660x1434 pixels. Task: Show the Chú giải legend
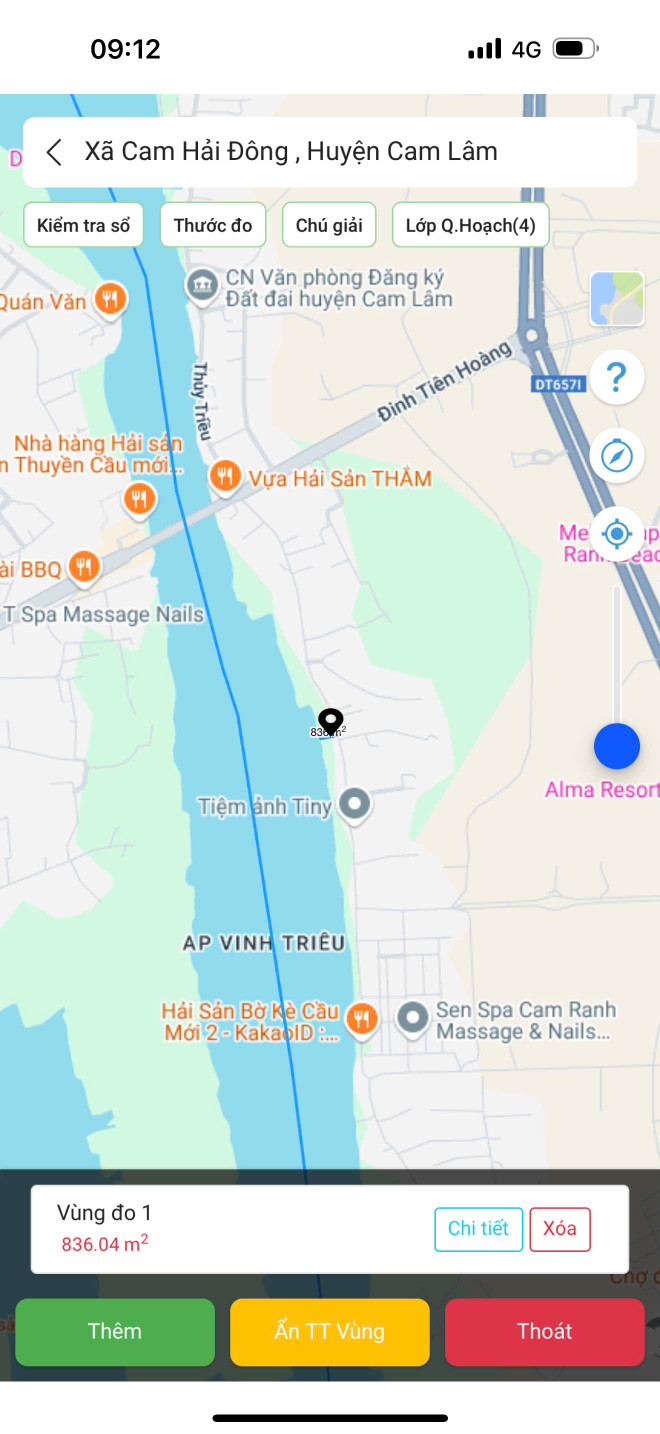click(329, 225)
